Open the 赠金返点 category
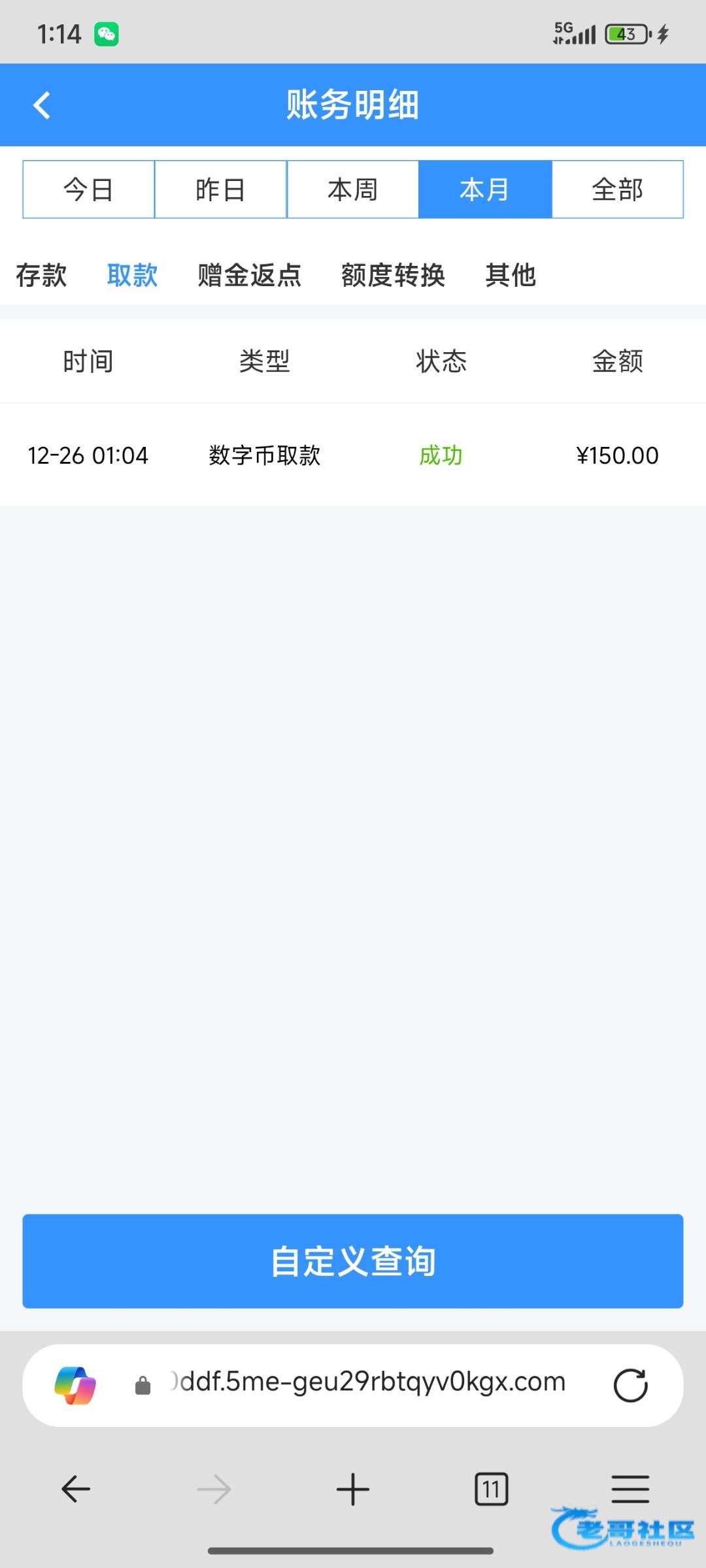 tap(249, 275)
